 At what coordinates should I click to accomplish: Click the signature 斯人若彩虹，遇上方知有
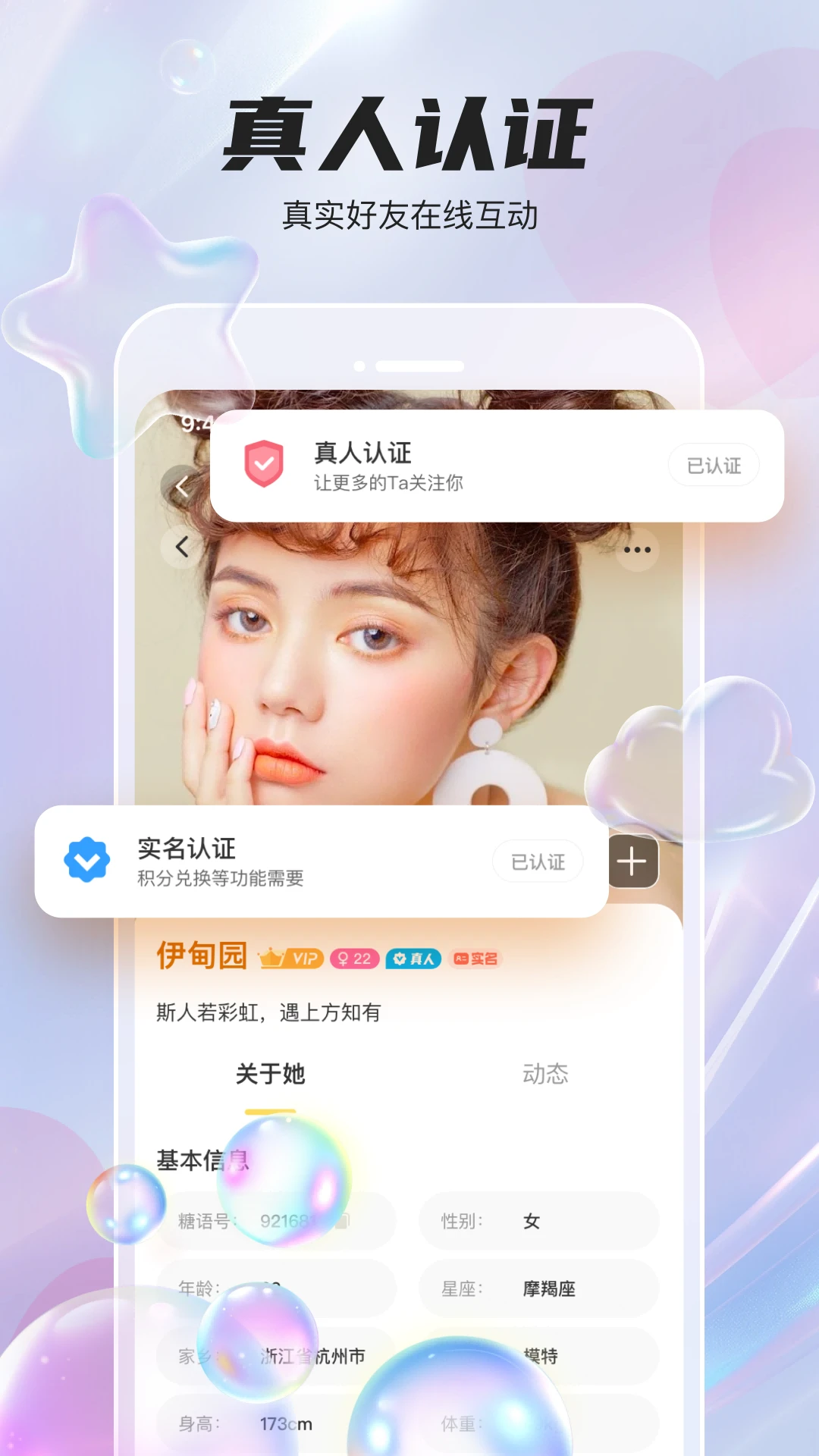pyautogui.click(x=269, y=1012)
